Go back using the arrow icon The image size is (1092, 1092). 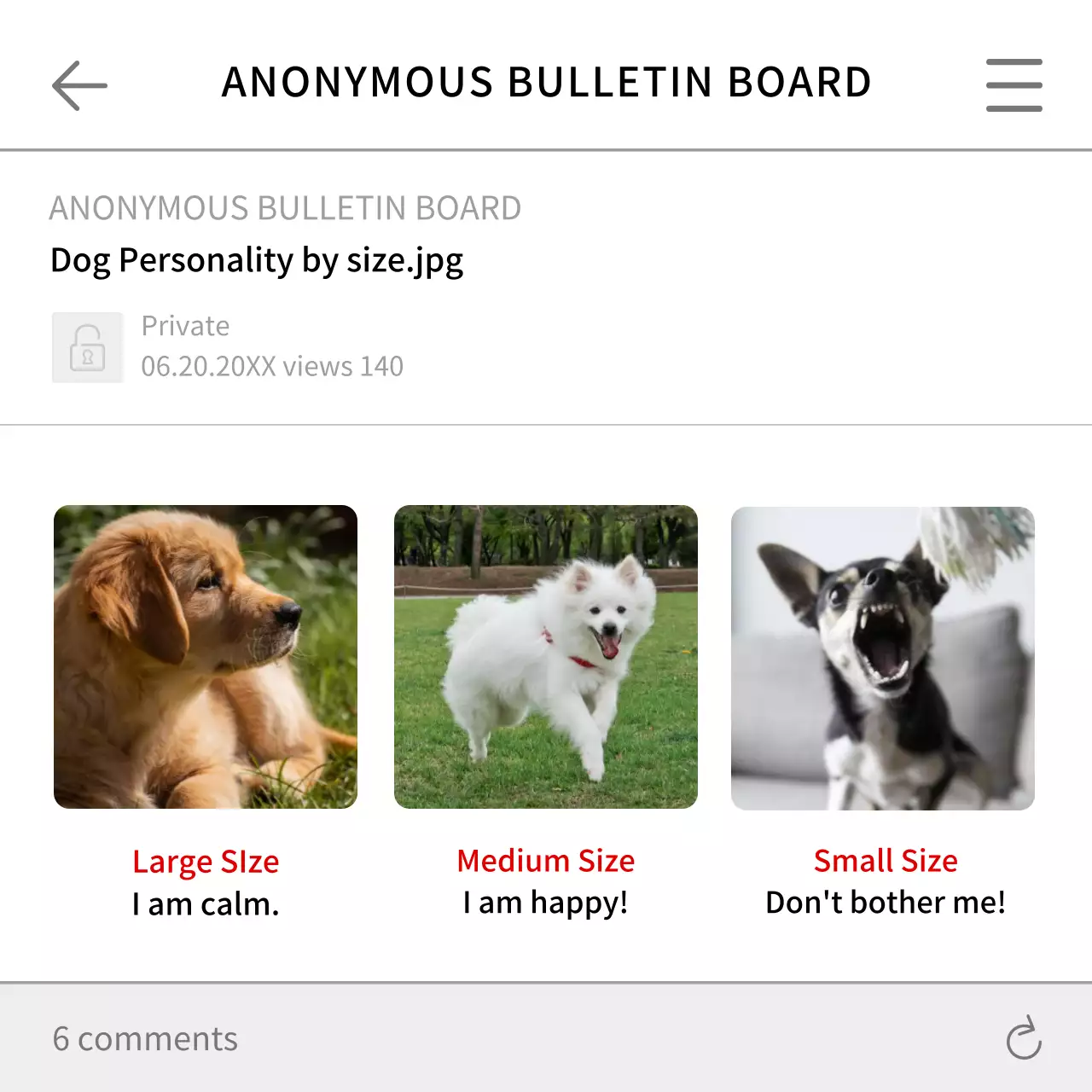click(x=79, y=85)
